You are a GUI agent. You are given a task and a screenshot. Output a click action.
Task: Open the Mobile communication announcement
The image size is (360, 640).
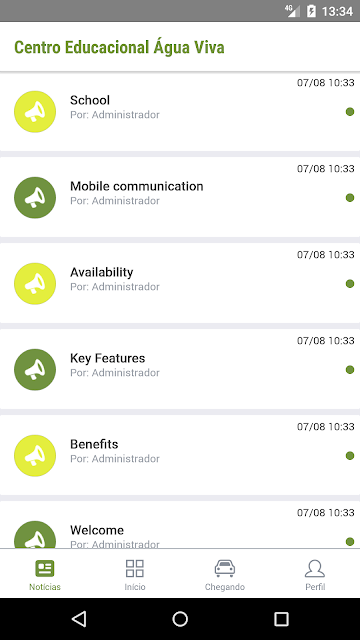[x=180, y=198]
